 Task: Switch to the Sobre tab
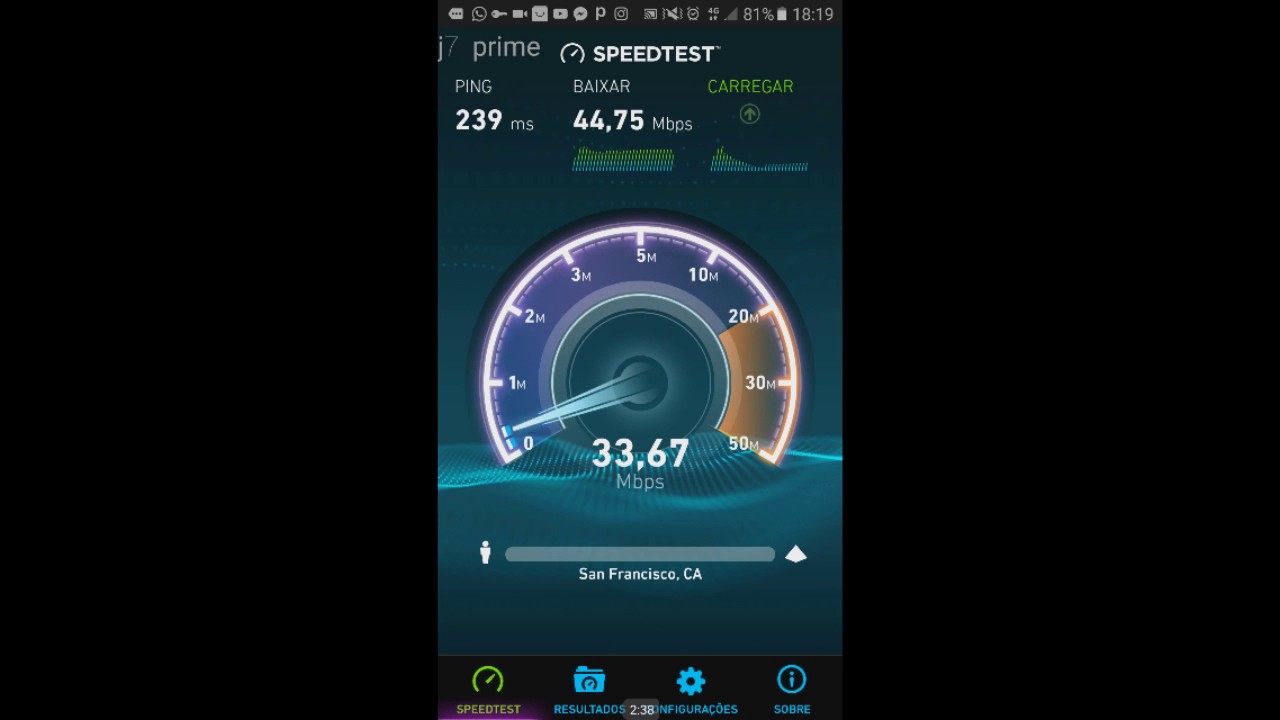[791, 690]
